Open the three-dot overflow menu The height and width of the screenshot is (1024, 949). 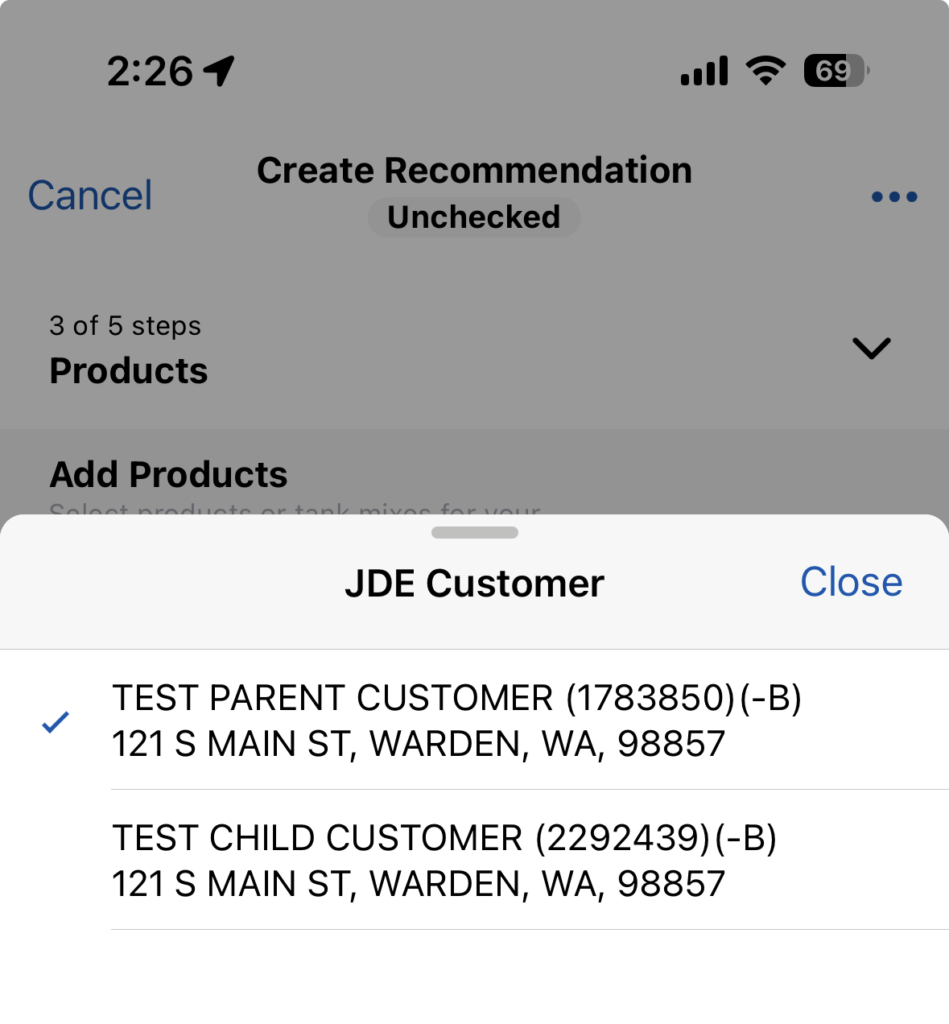894,197
